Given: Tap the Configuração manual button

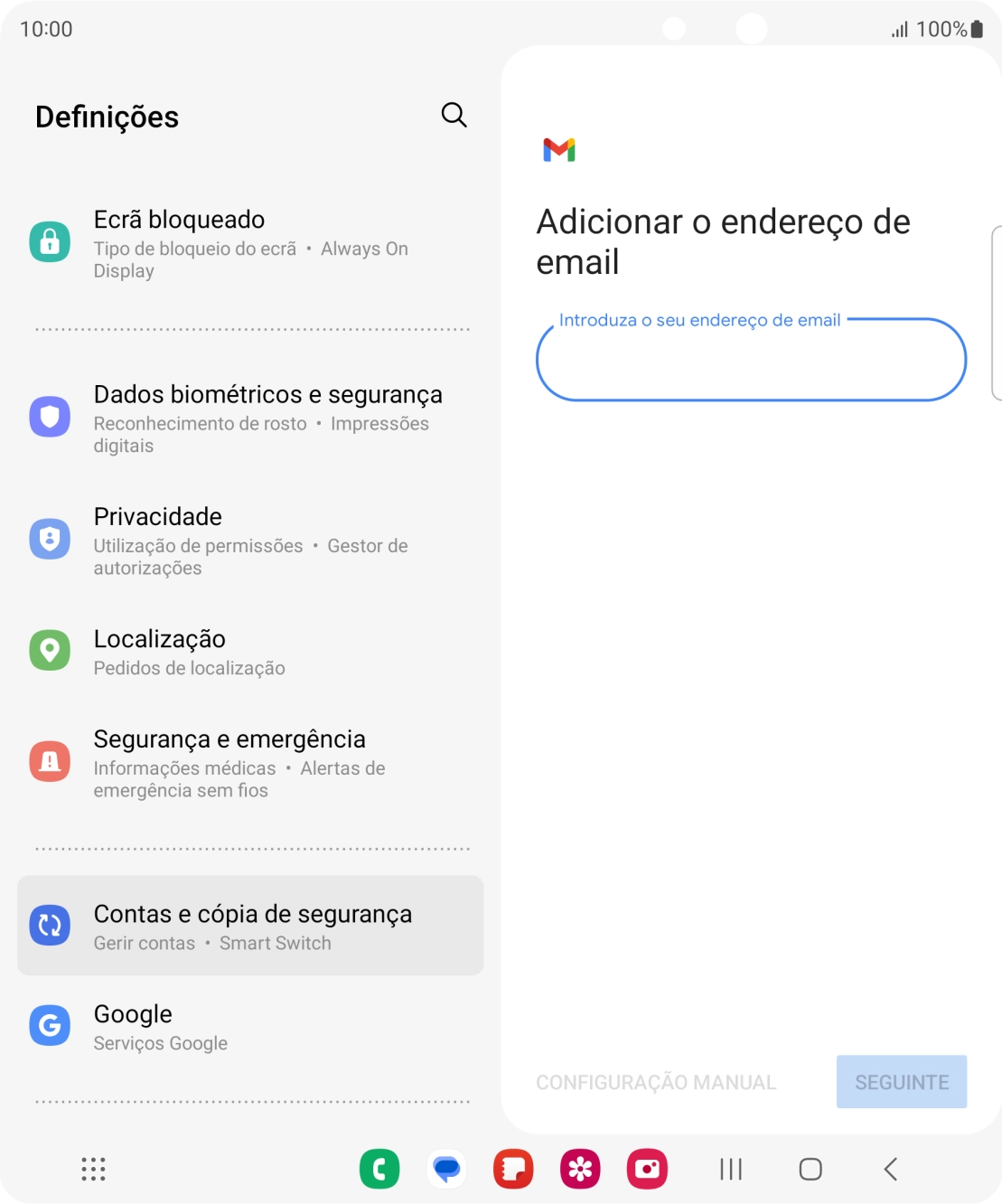Looking at the screenshot, I should coord(656,1082).
